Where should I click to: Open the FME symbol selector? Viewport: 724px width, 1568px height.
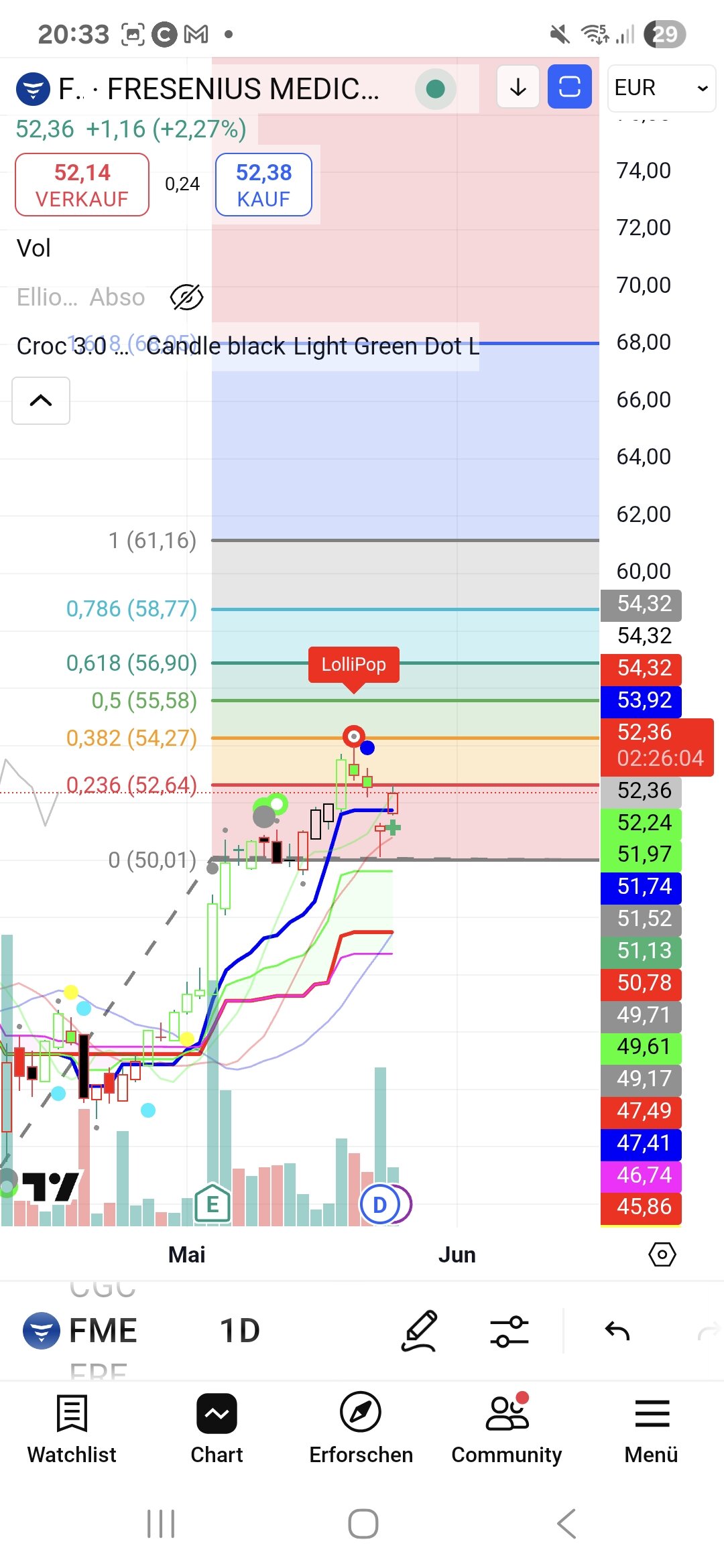coord(80,1331)
